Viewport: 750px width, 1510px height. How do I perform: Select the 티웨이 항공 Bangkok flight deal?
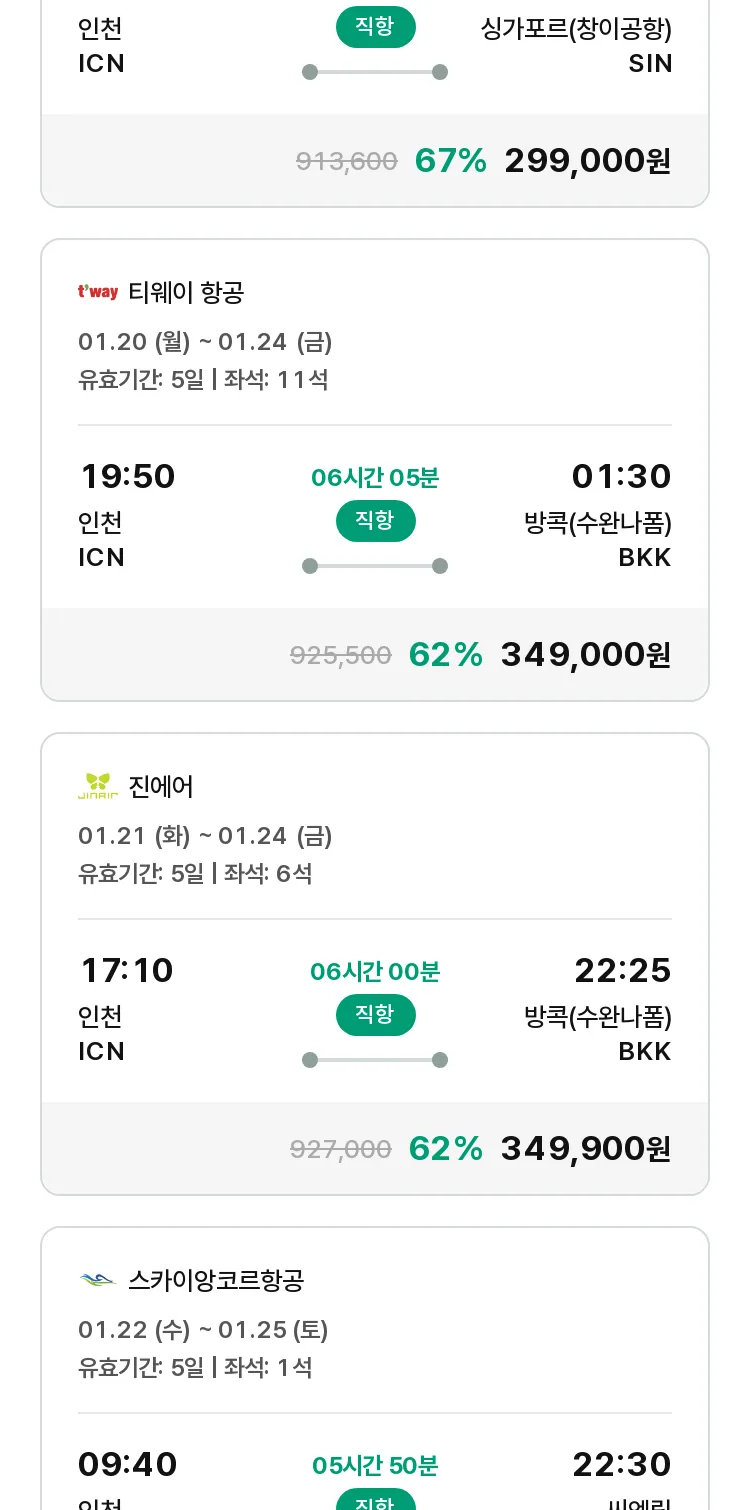click(x=375, y=470)
